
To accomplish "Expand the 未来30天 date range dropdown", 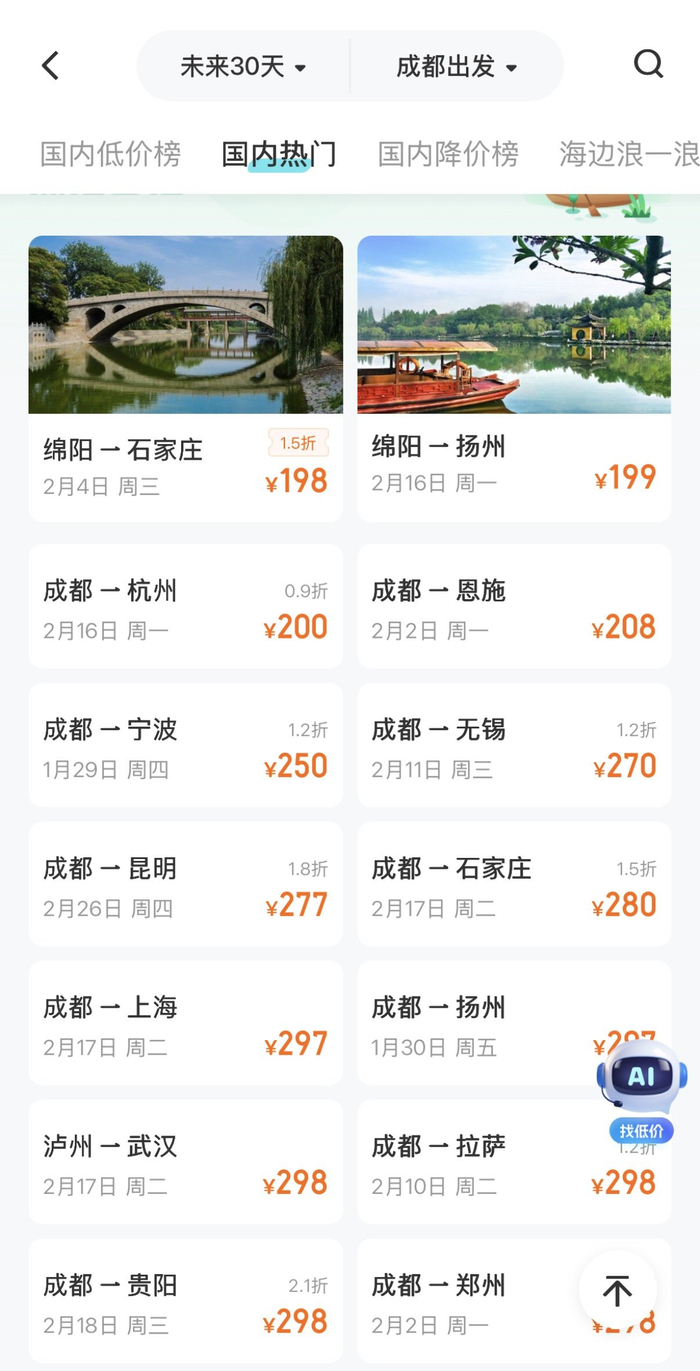I will pyautogui.click(x=243, y=67).
